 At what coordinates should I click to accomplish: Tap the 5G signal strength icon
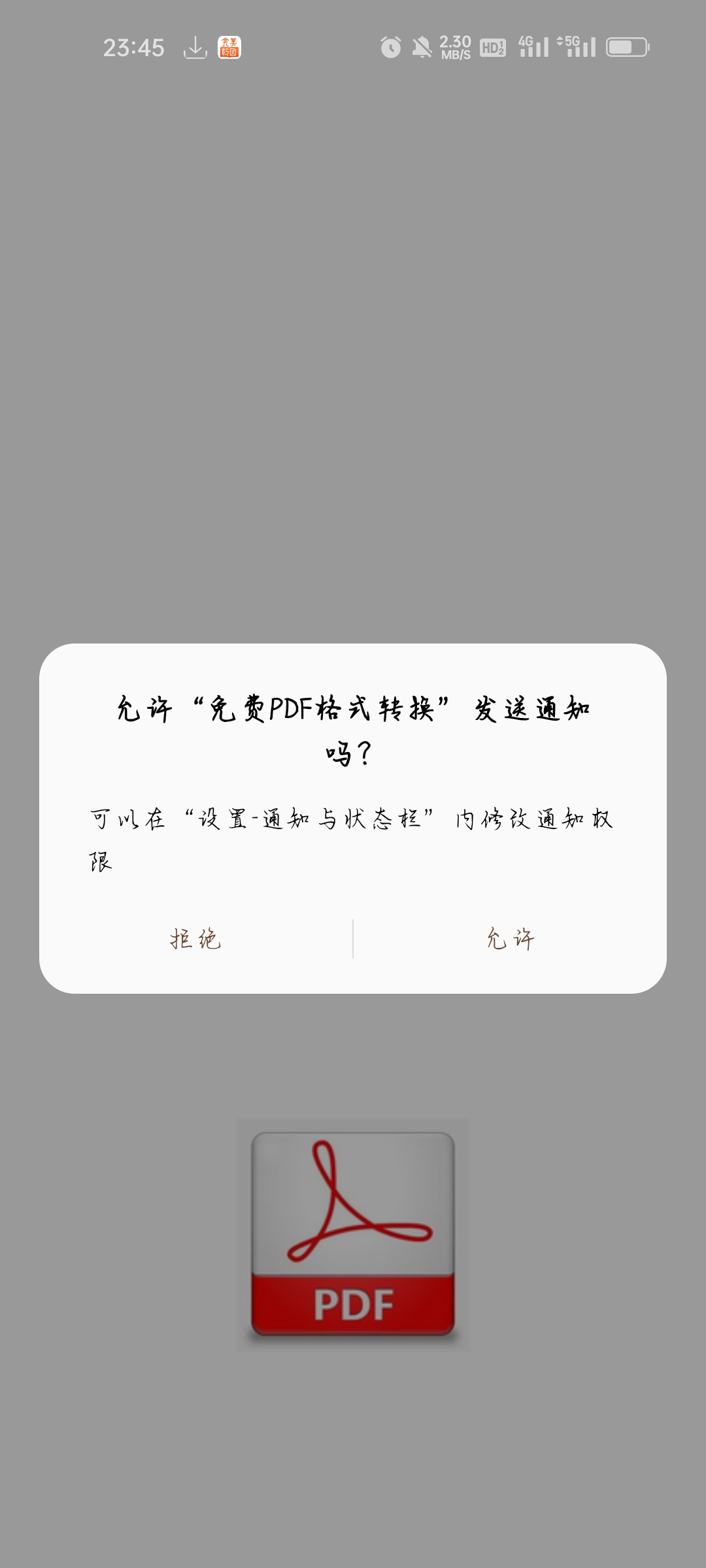[580, 46]
